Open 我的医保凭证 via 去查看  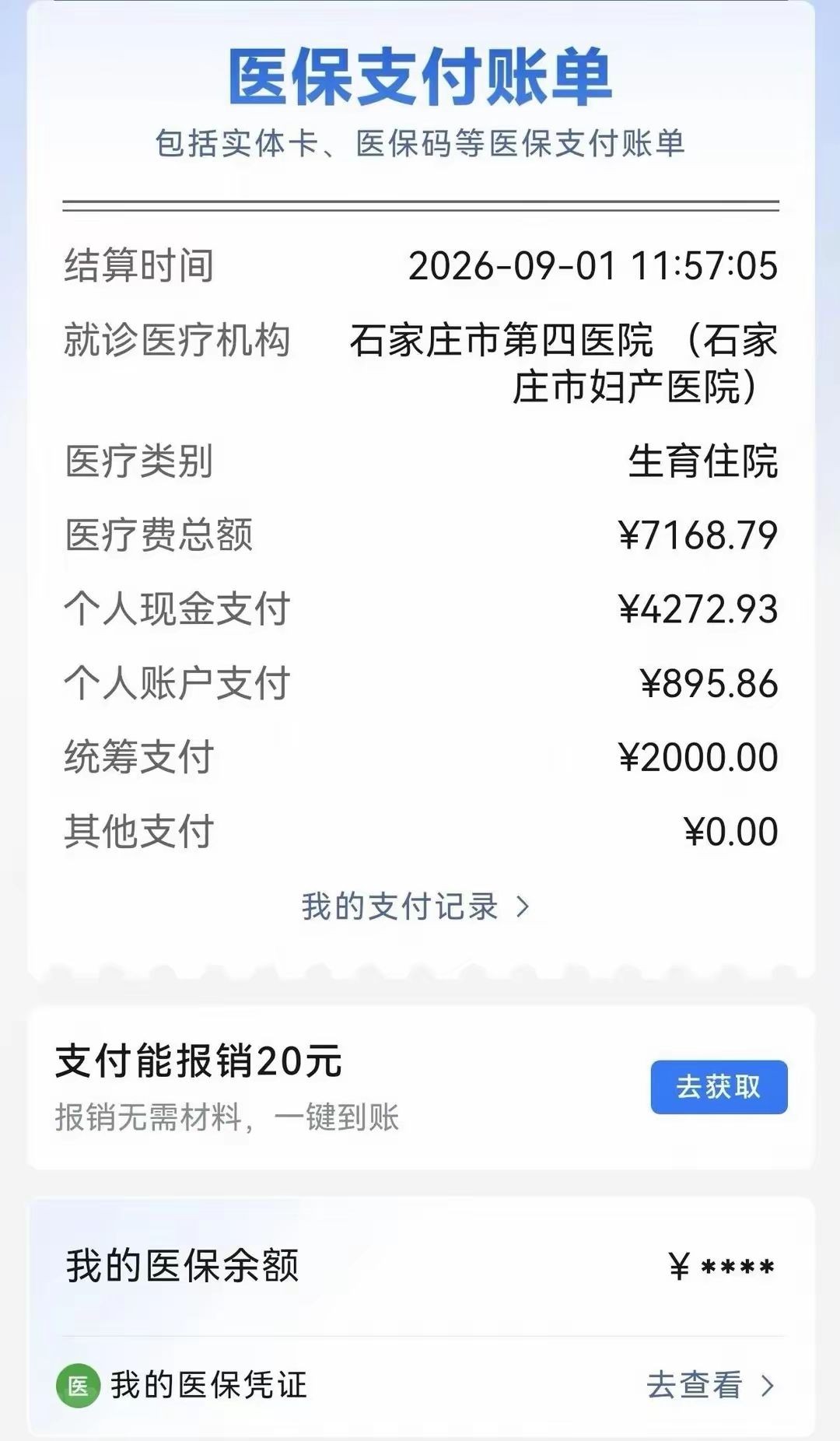click(710, 1385)
